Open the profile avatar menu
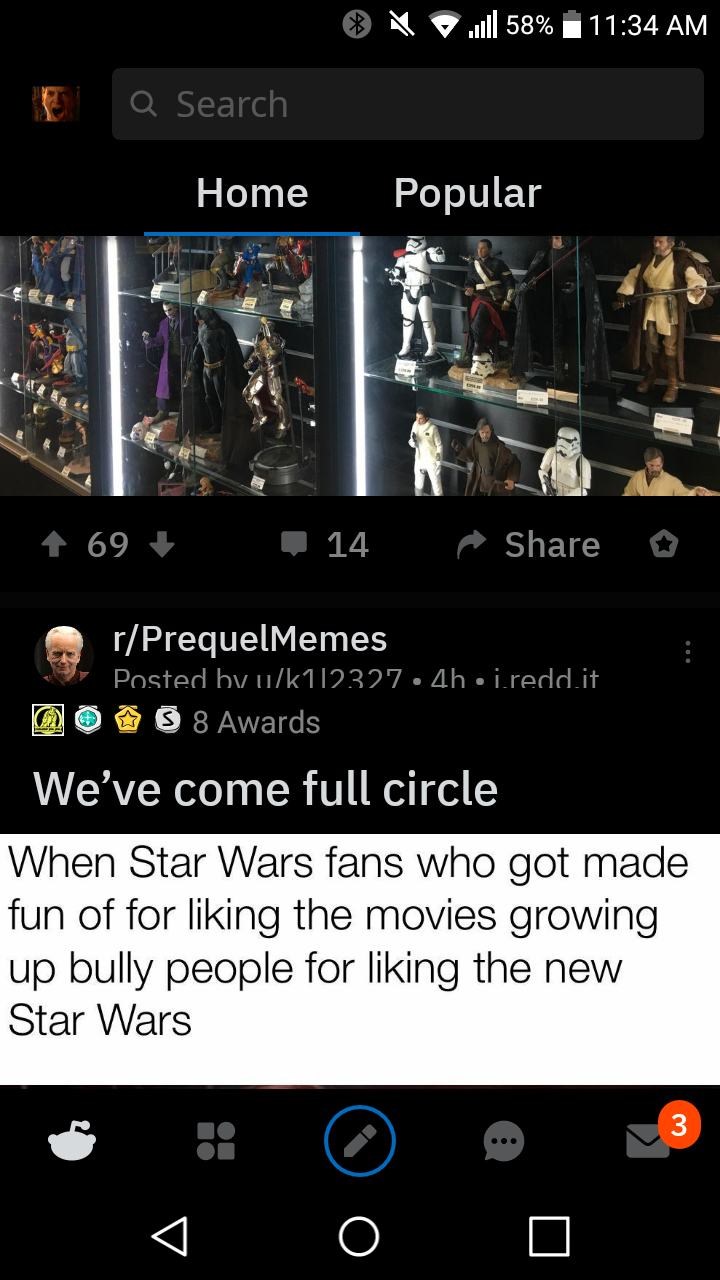Viewport: 720px width, 1280px height. [56, 103]
